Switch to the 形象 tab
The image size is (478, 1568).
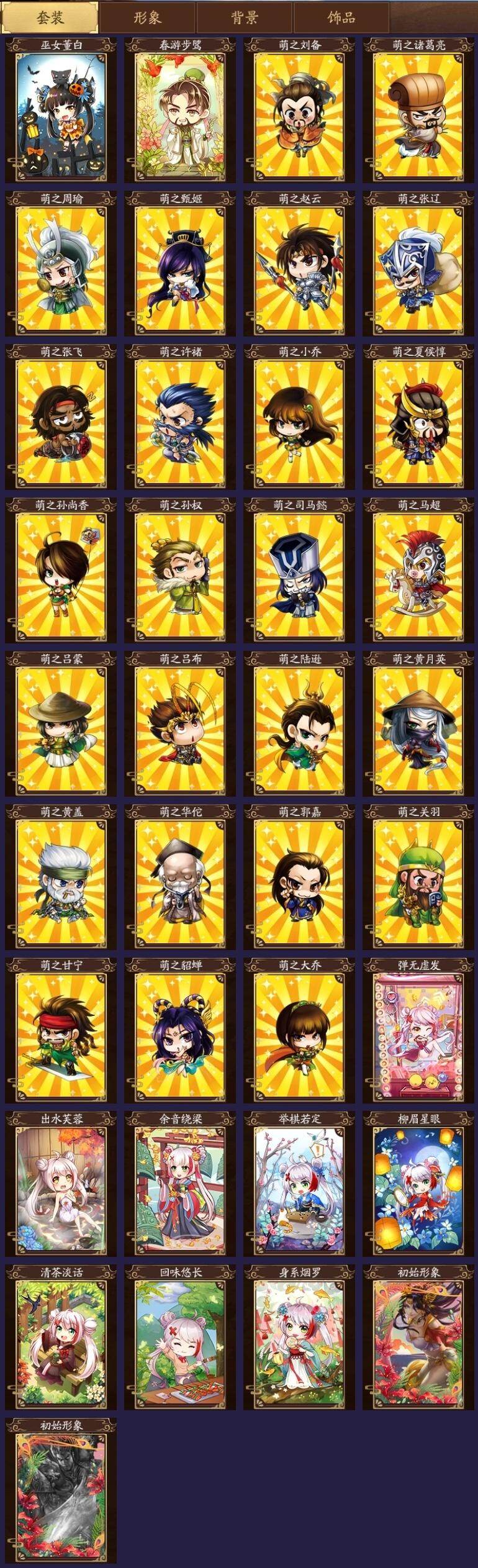[x=147, y=17]
